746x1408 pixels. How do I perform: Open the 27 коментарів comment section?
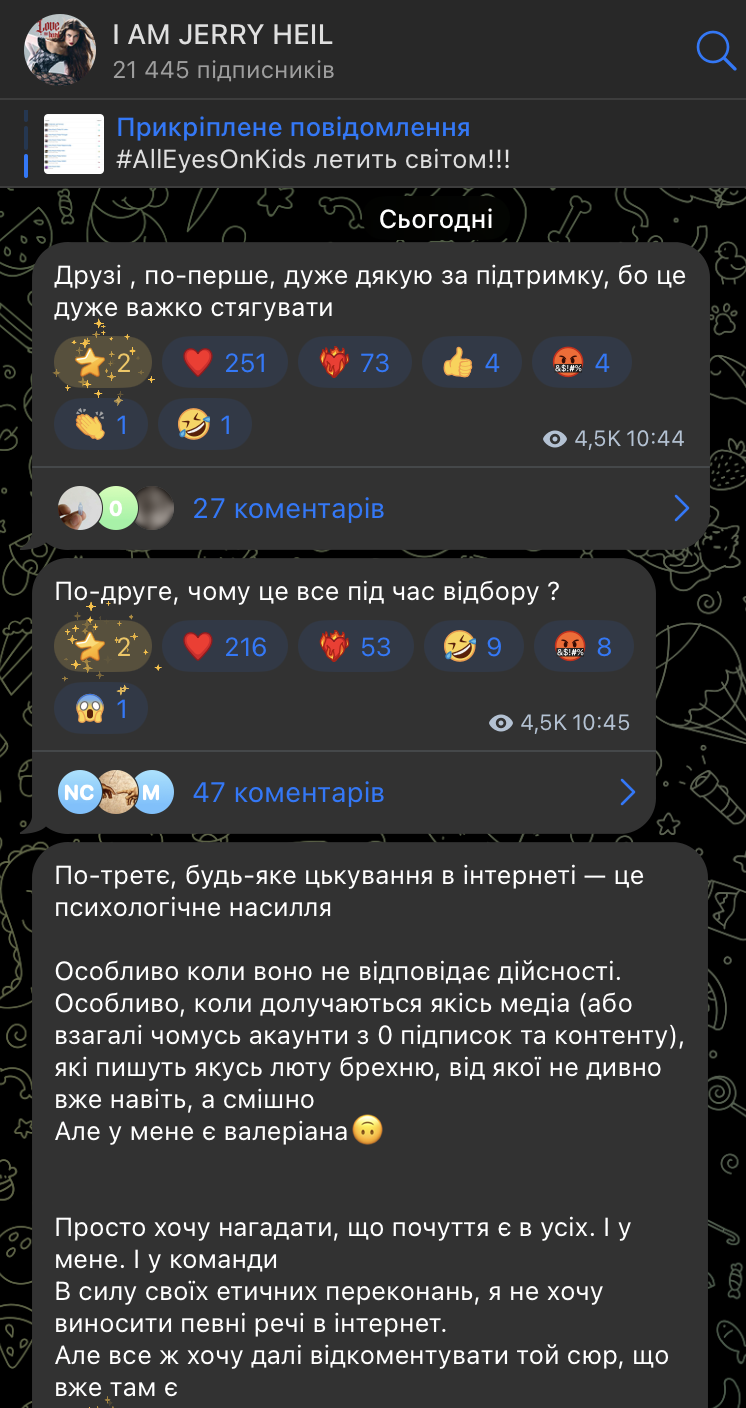(x=288, y=508)
